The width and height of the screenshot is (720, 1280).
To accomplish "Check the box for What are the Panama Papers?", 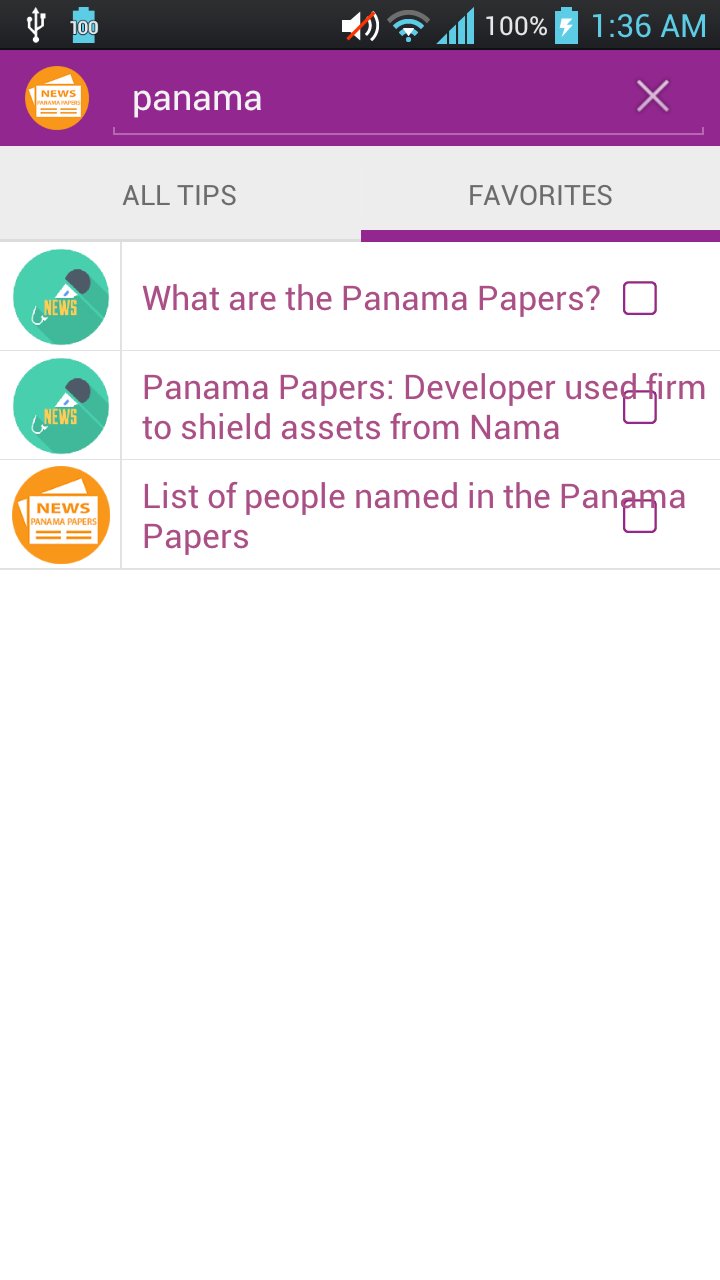I will (x=640, y=298).
